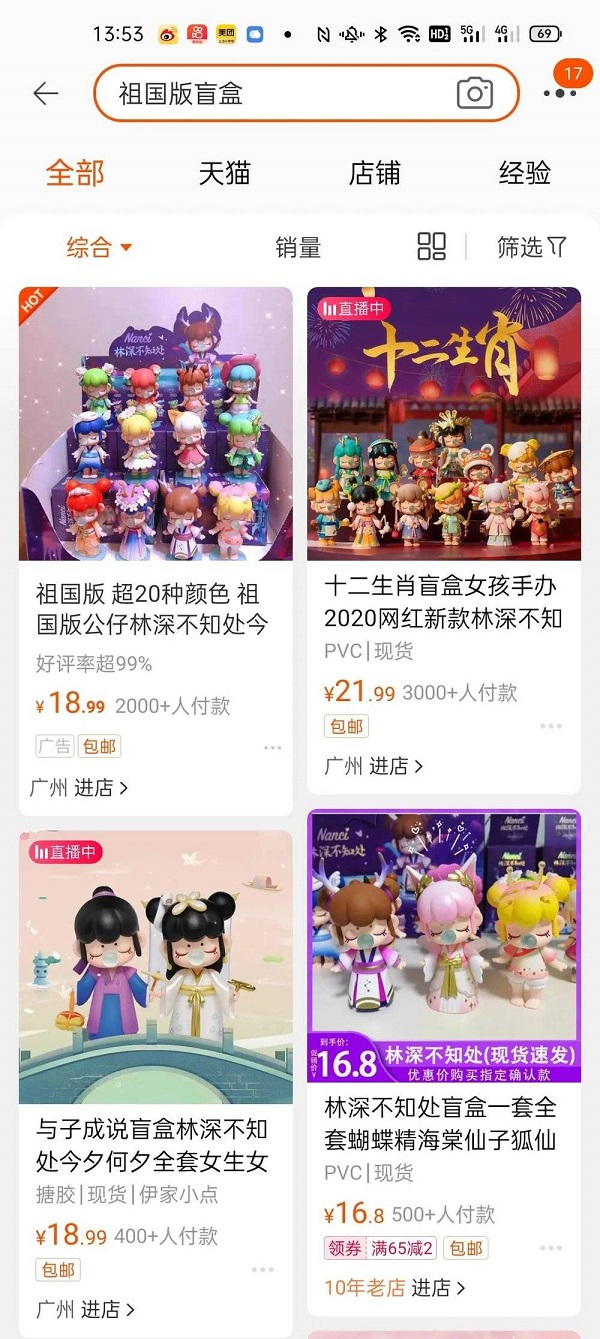600x1339 pixels.
Task: Open the 筛选 filter panel
Action: tap(532, 247)
